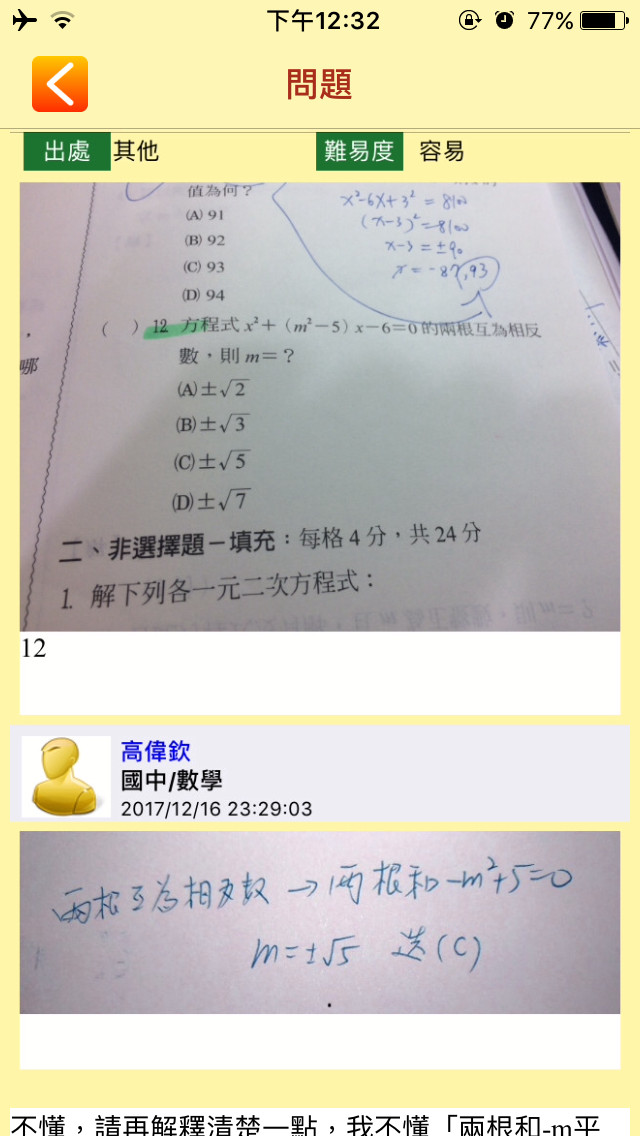This screenshot has width=640, height=1136.
Task: Enlarge the question photo of problem 12
Action: click(x=320, y=406)
